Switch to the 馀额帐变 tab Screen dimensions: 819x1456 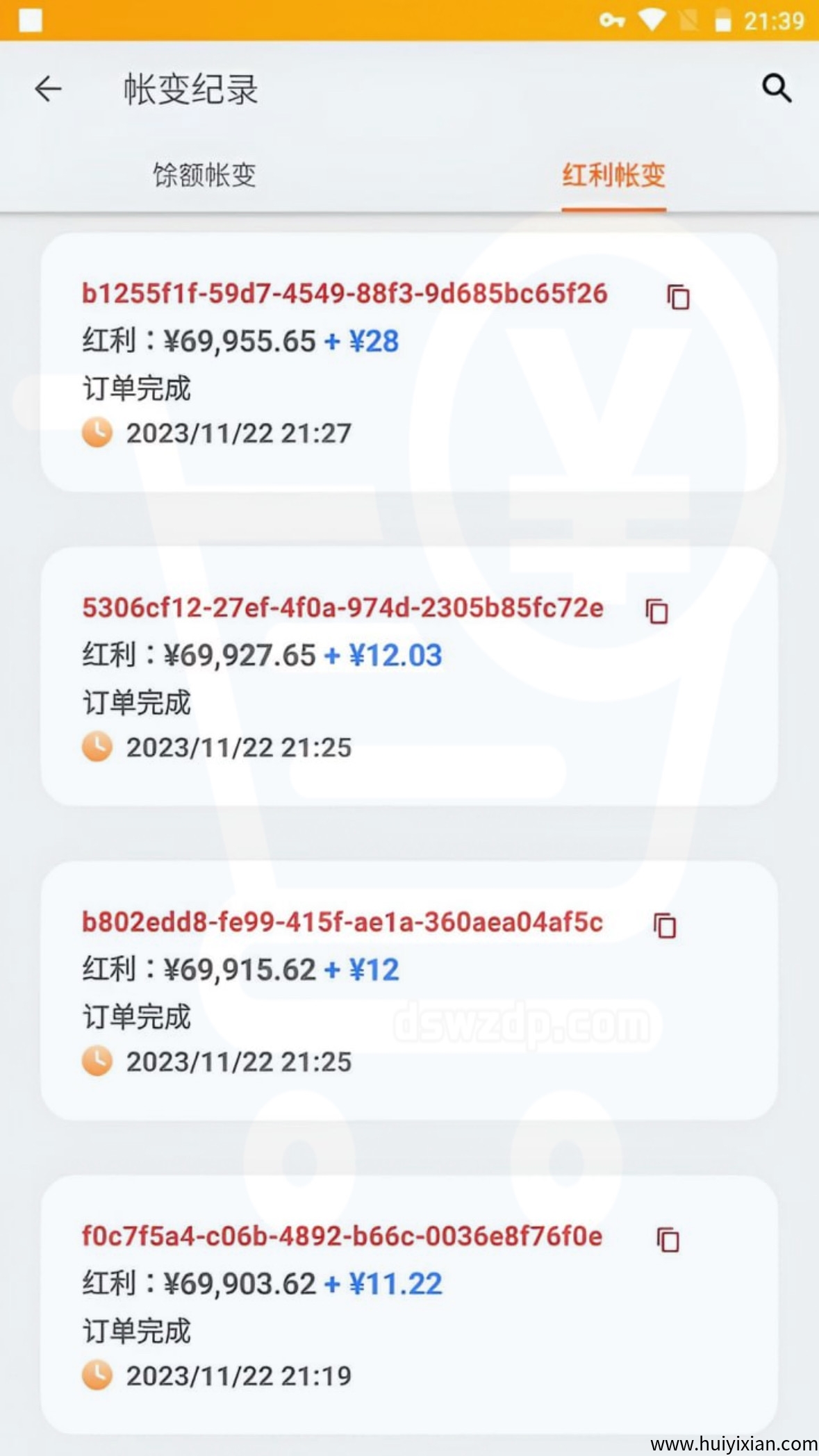(205, 176)
